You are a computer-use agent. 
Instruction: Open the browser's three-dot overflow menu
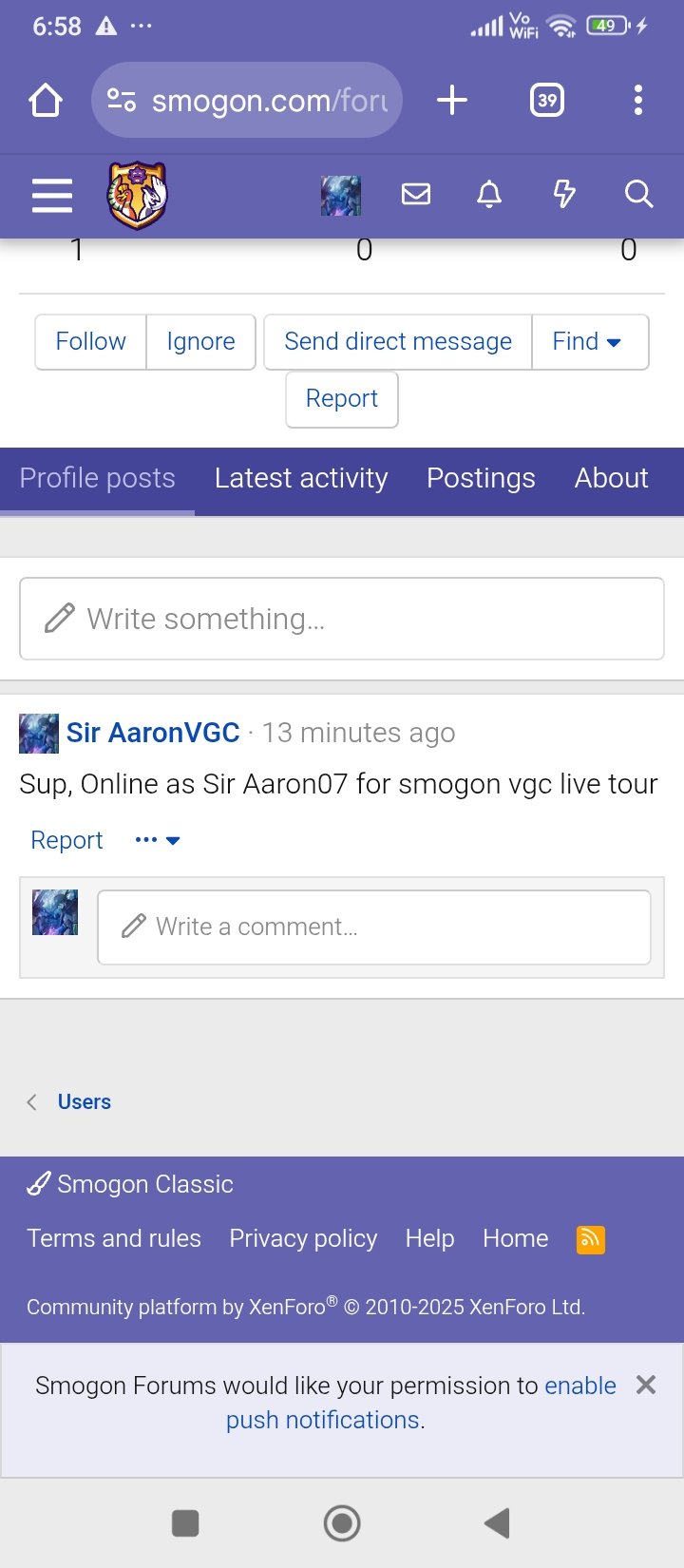coord(638,100)
